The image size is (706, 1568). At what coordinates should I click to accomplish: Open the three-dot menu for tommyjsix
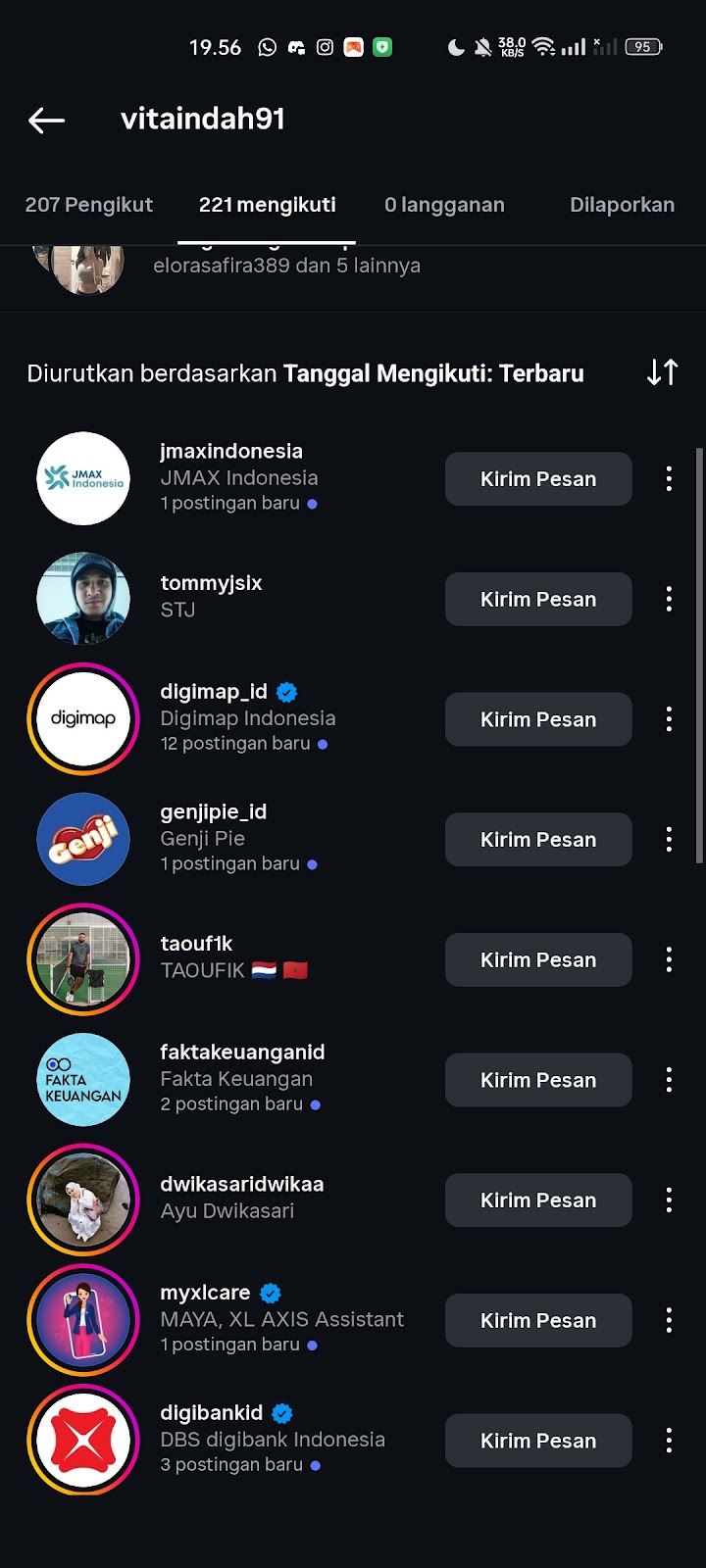tap(669, 599)
